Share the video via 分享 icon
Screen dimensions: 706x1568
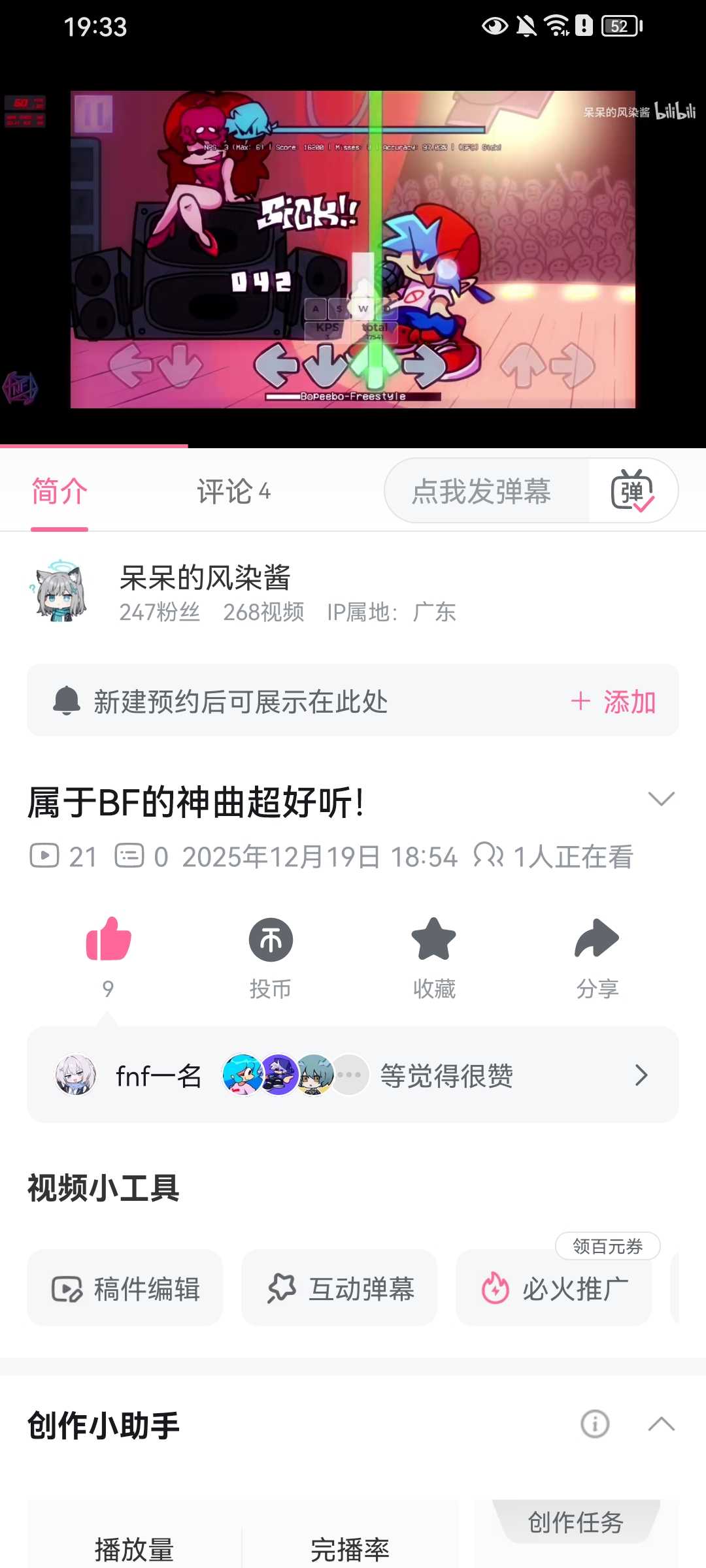coord(596,941)
